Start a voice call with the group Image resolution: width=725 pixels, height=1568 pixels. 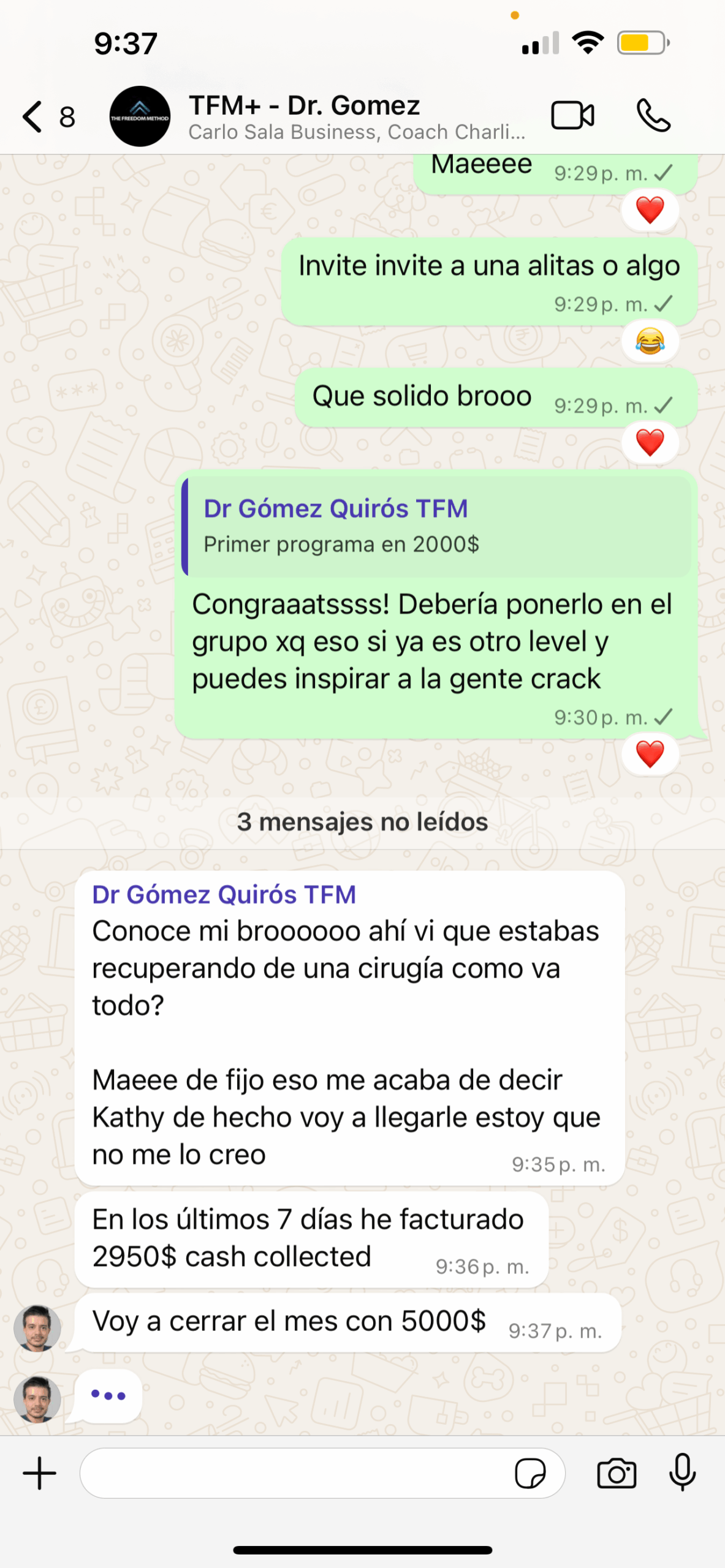pyautogui.click(x=653, y=115)
